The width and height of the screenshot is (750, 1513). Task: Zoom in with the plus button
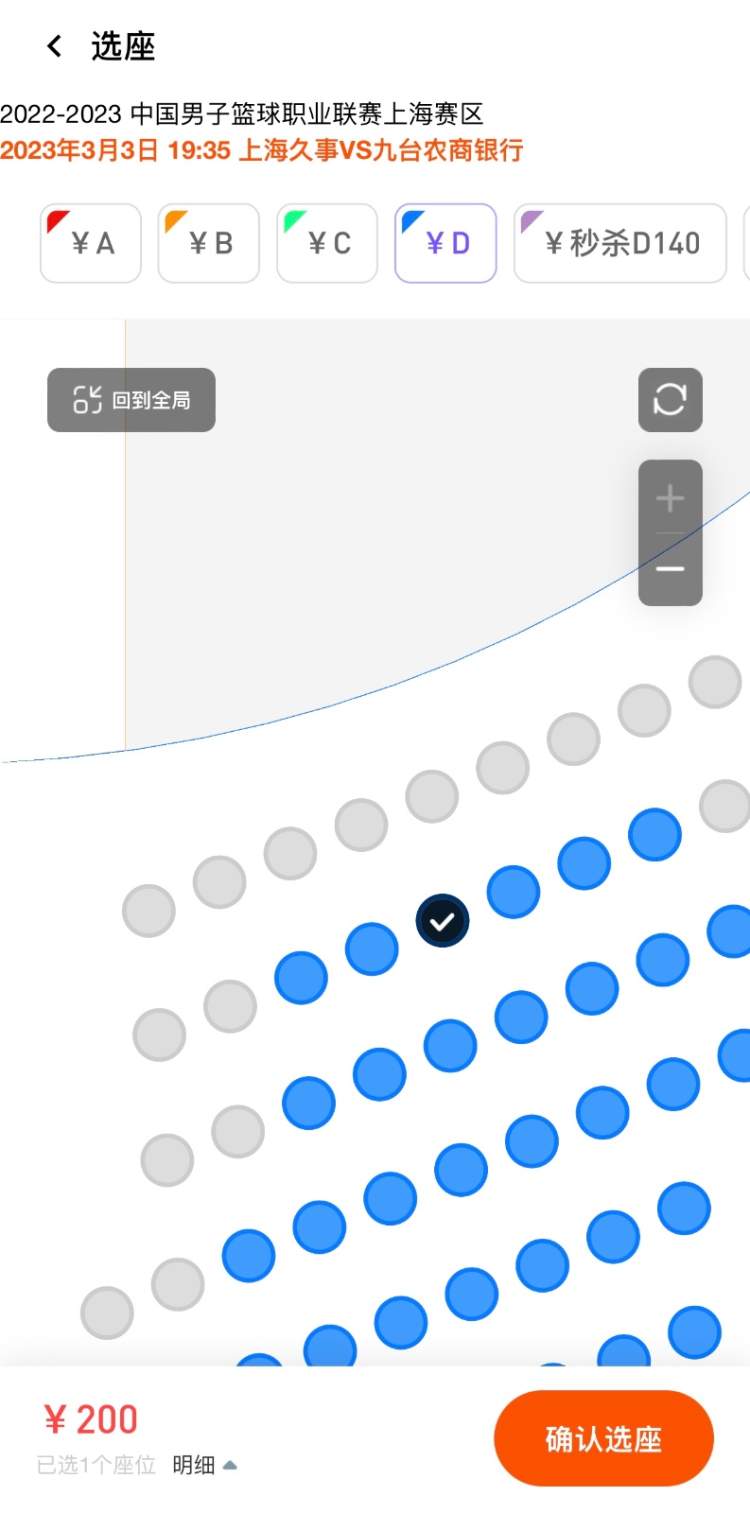pos(670,498)
